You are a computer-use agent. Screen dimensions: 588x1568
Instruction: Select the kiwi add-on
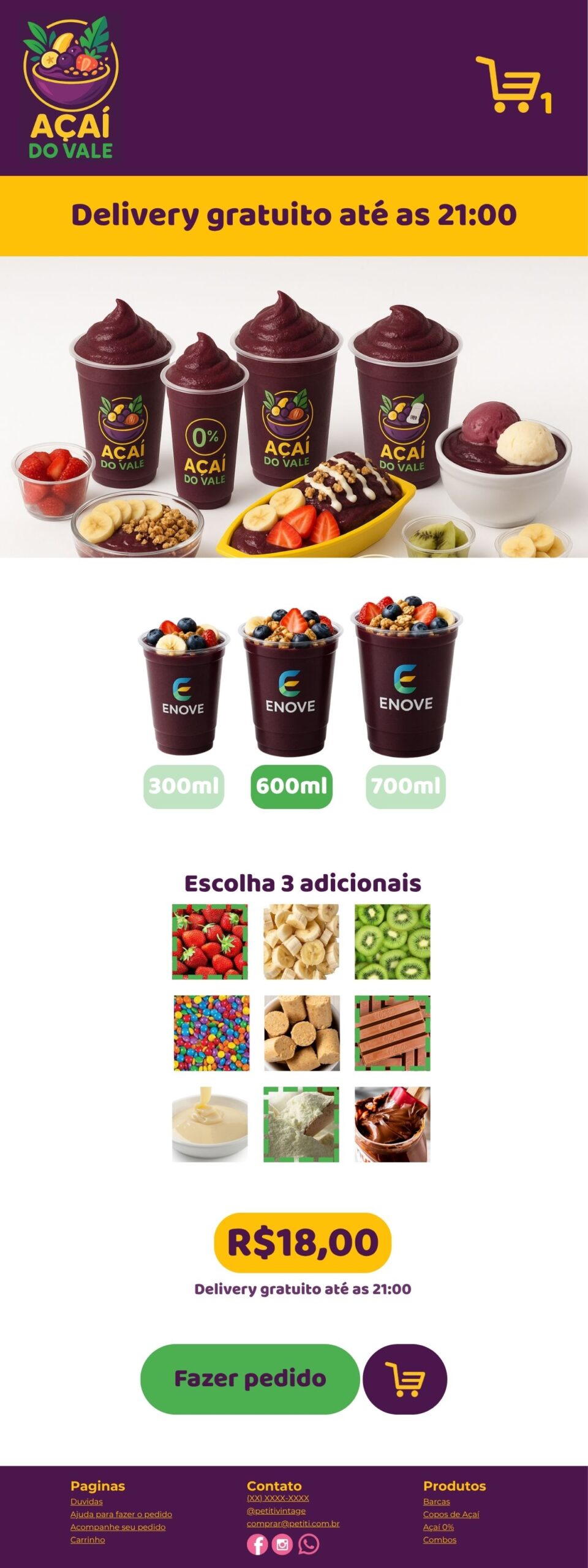392,941
